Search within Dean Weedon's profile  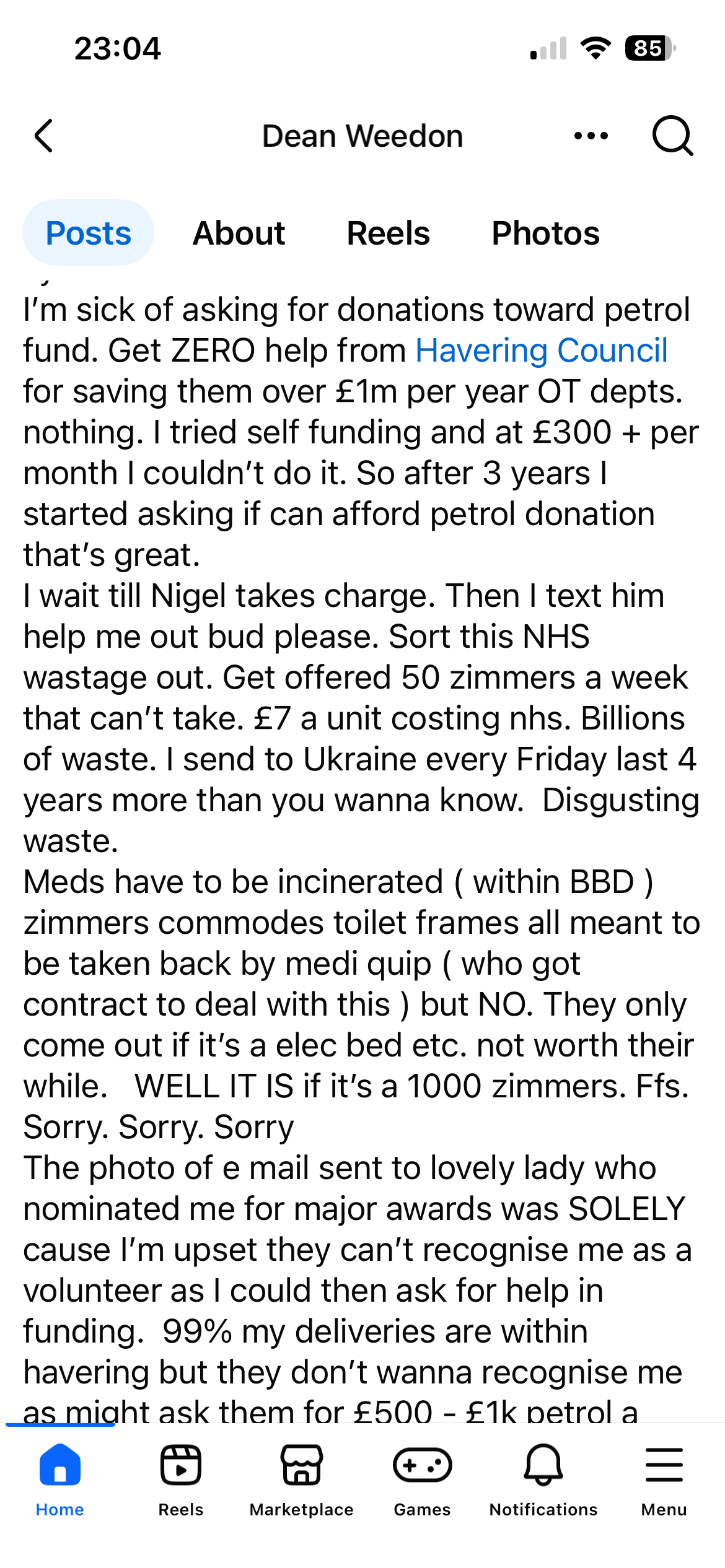coord(672,136)
